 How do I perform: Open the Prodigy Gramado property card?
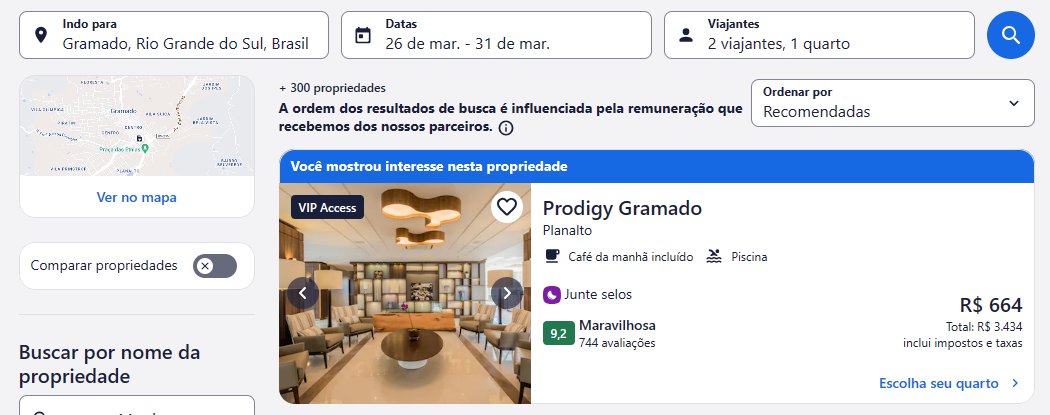[x=622, y=209]
